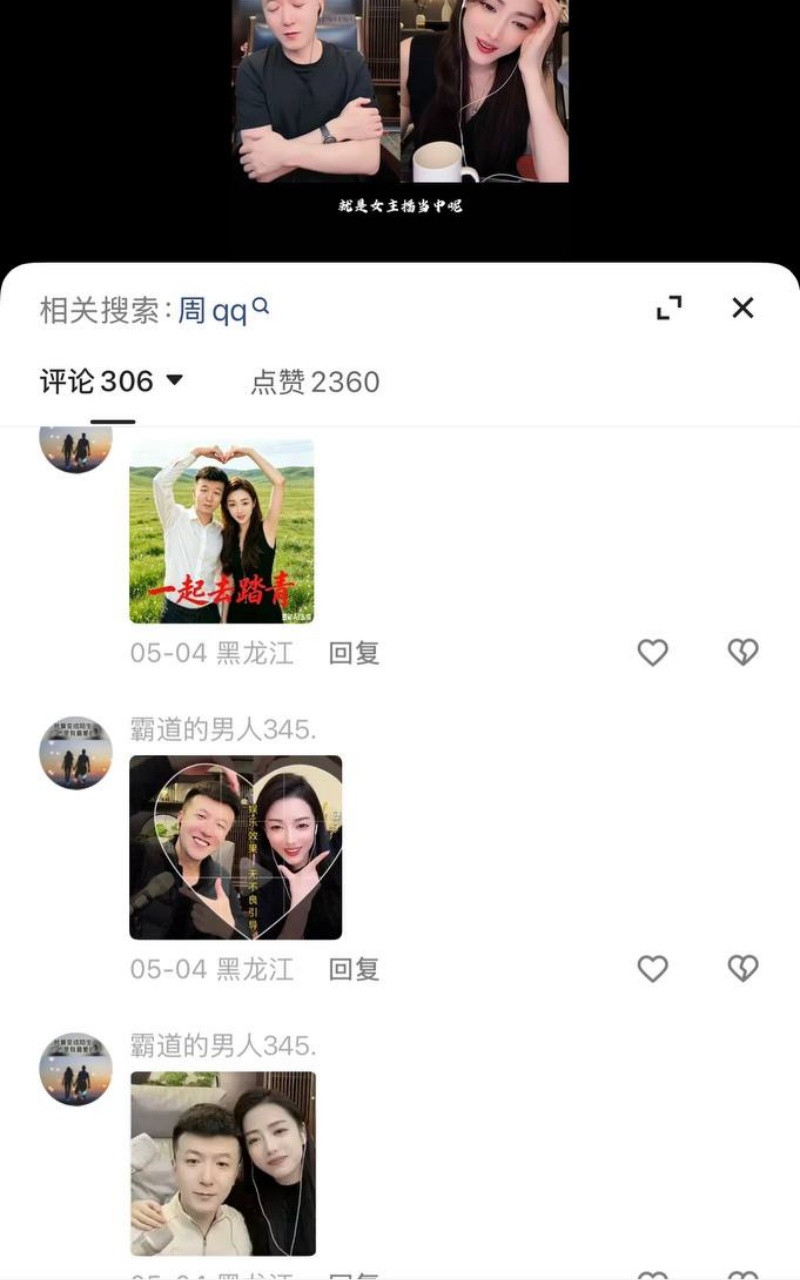Switch to the 点赞 2360 tab
This screenshot has width=800, height=1280.
coord(315,382)
